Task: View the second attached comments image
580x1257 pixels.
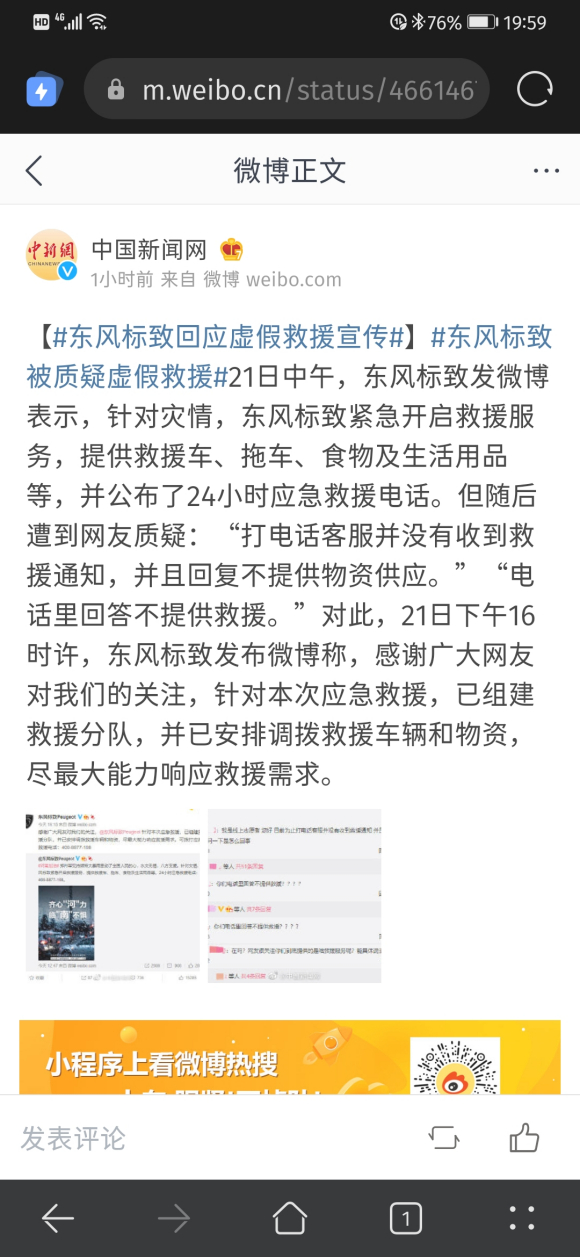Action: click(294, 895)
